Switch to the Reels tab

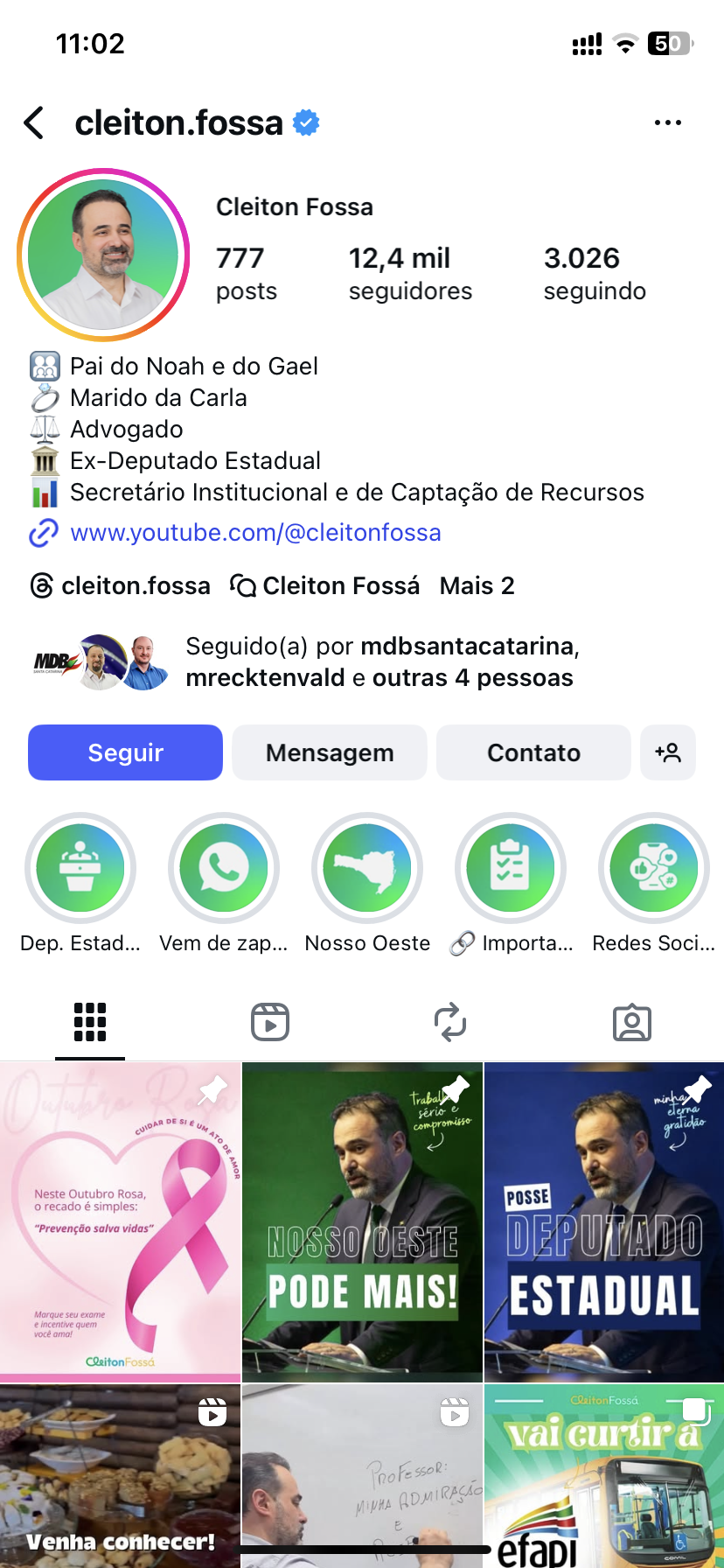pos(270,1022)
